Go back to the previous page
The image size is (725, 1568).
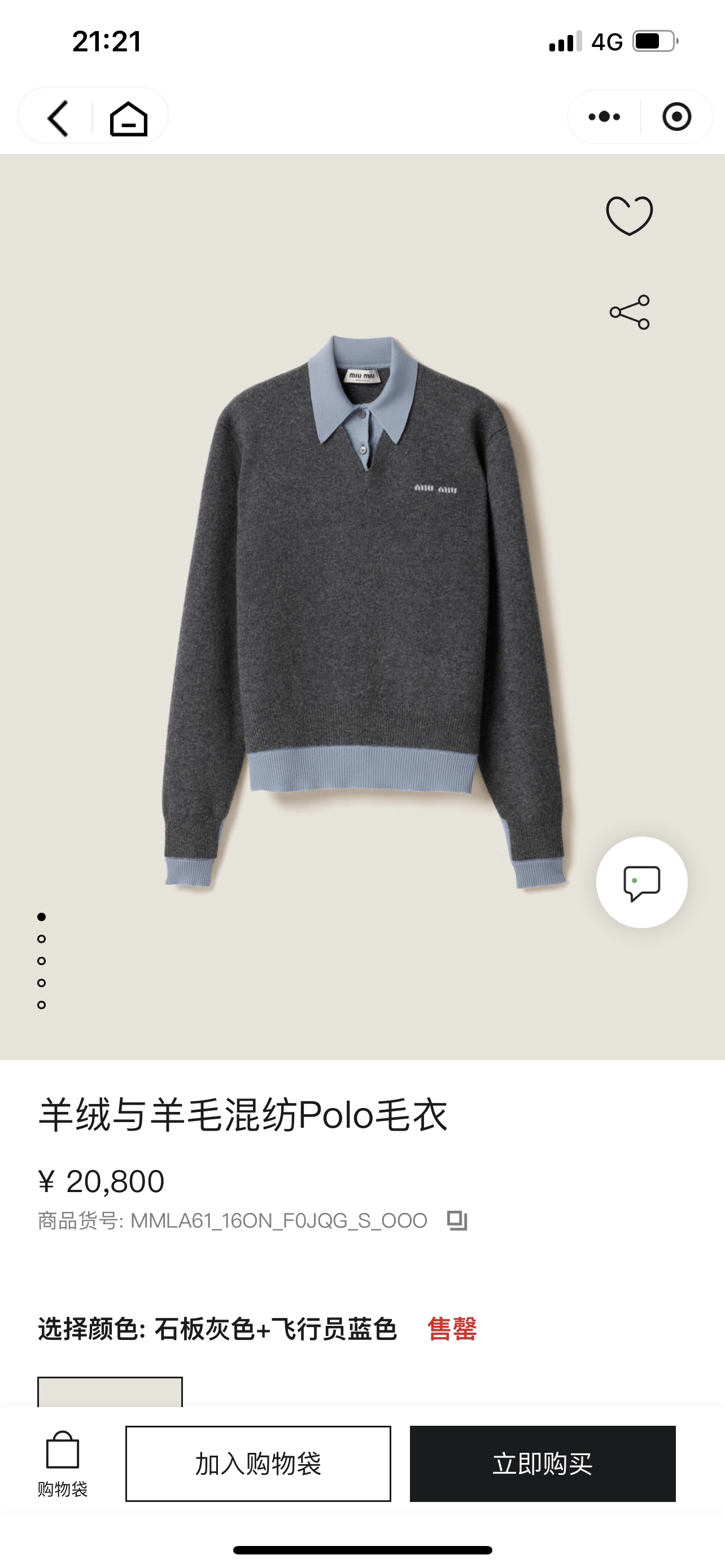58,117
